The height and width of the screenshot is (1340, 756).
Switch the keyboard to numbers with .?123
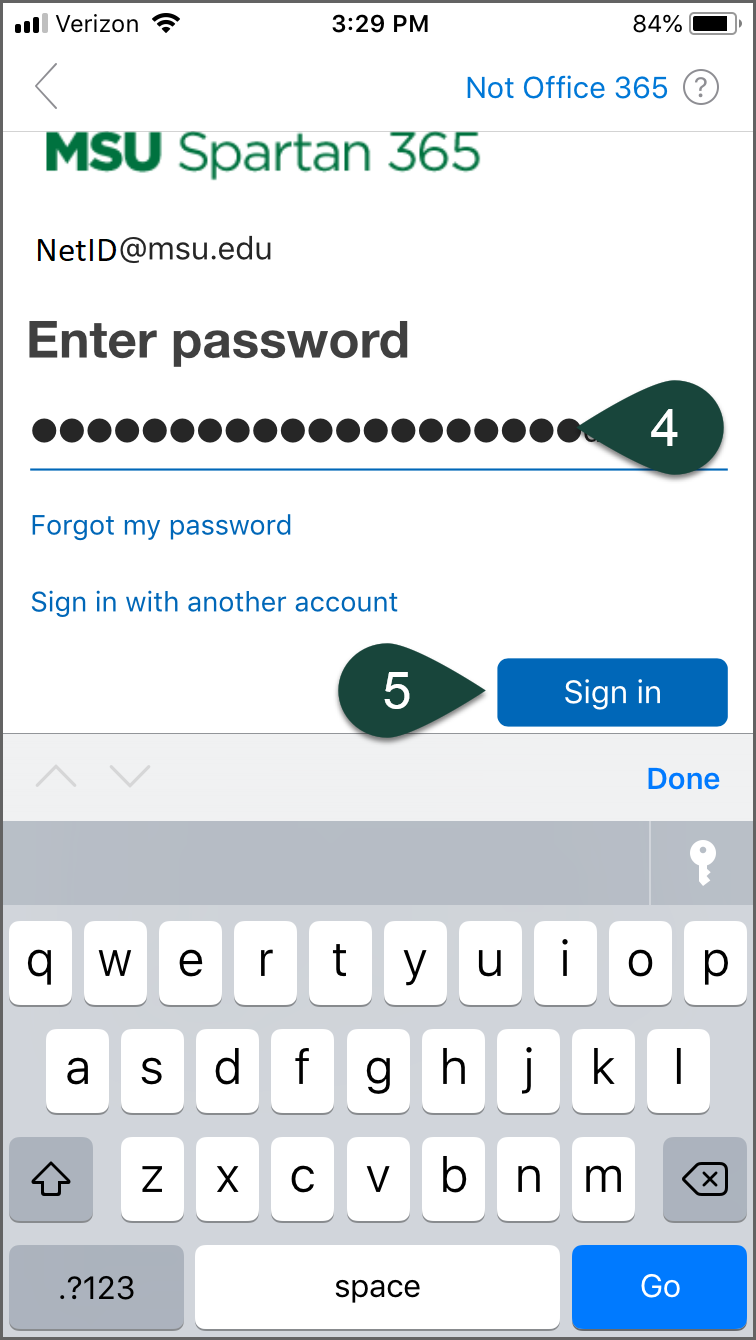(96, 1286)
